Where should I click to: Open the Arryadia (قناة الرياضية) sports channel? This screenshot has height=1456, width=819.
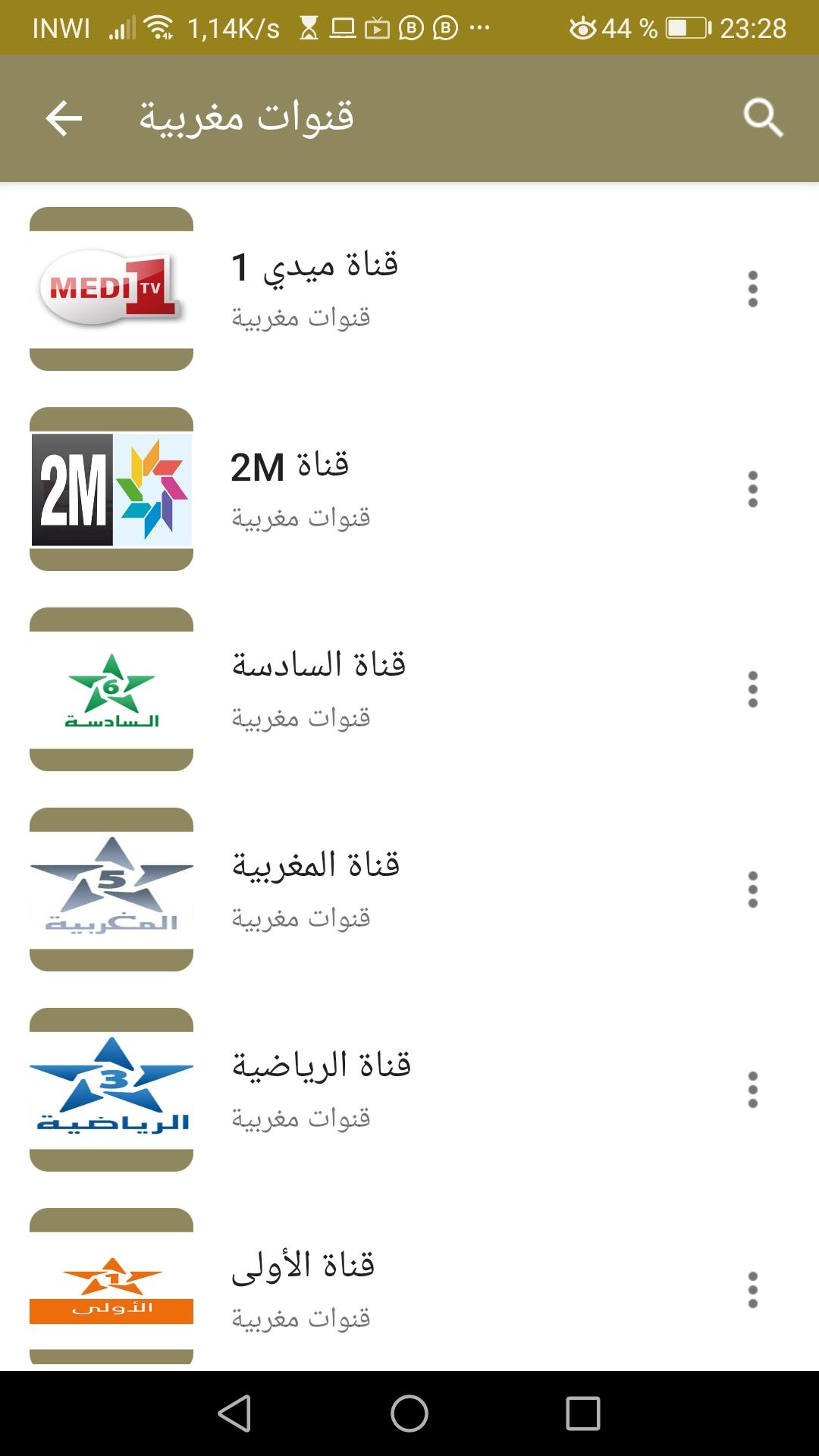409,1090
